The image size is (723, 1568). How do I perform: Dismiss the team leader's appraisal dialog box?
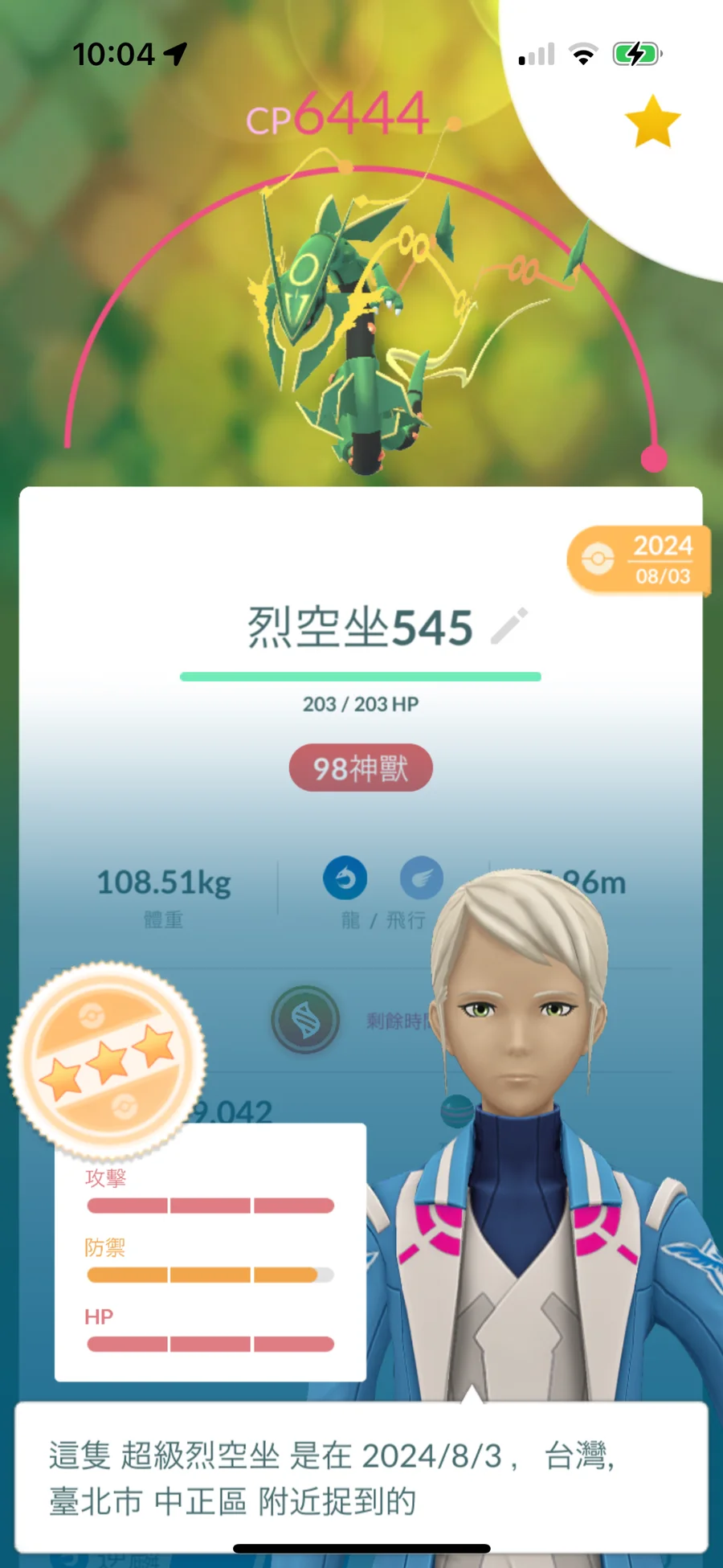361,1476
